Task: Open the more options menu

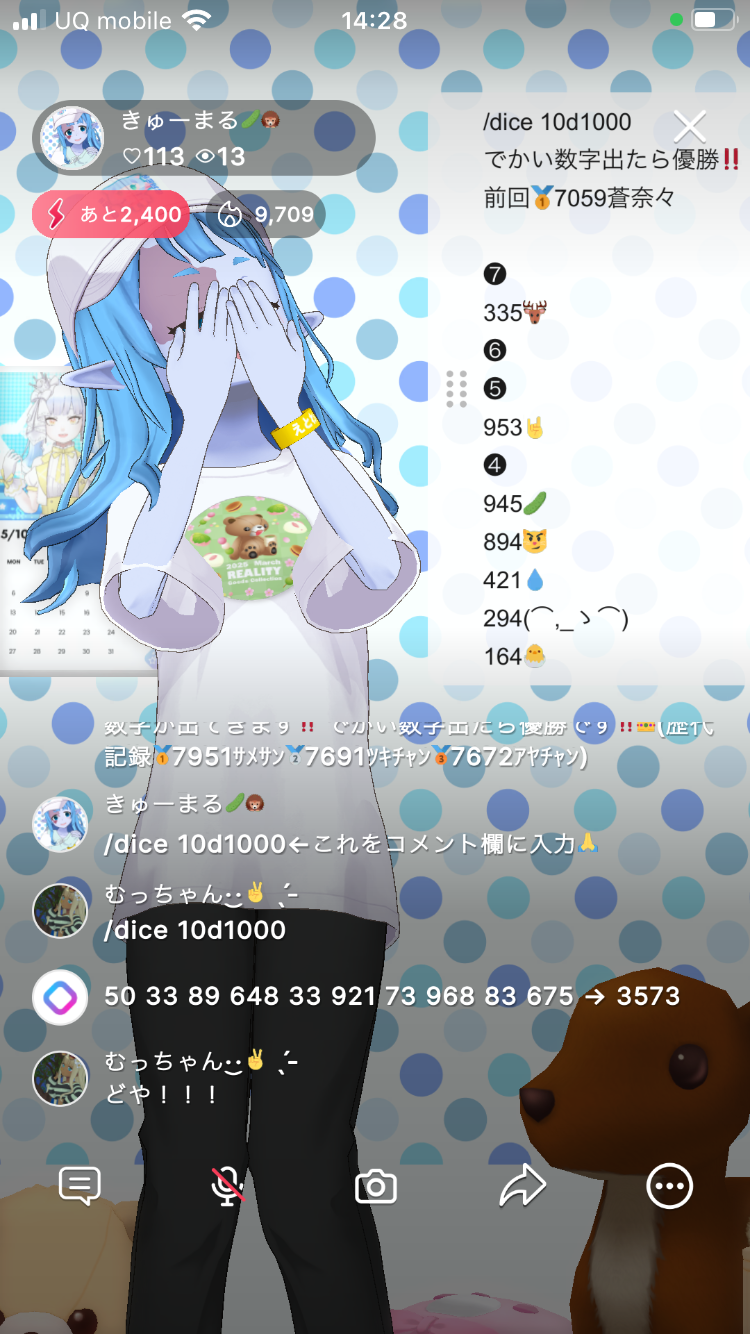Action: tap(669, 1187)
